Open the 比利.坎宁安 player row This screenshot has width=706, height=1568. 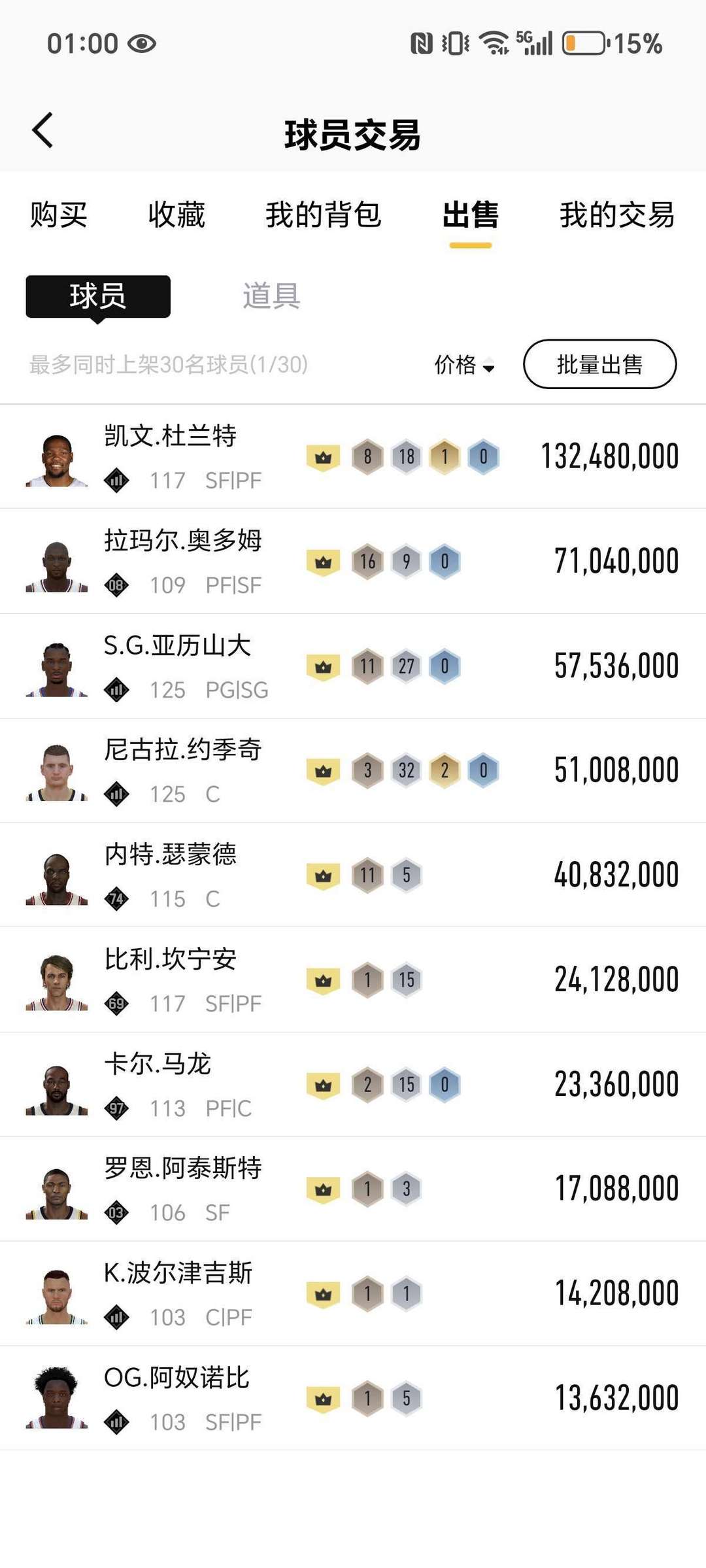(353, 980)
